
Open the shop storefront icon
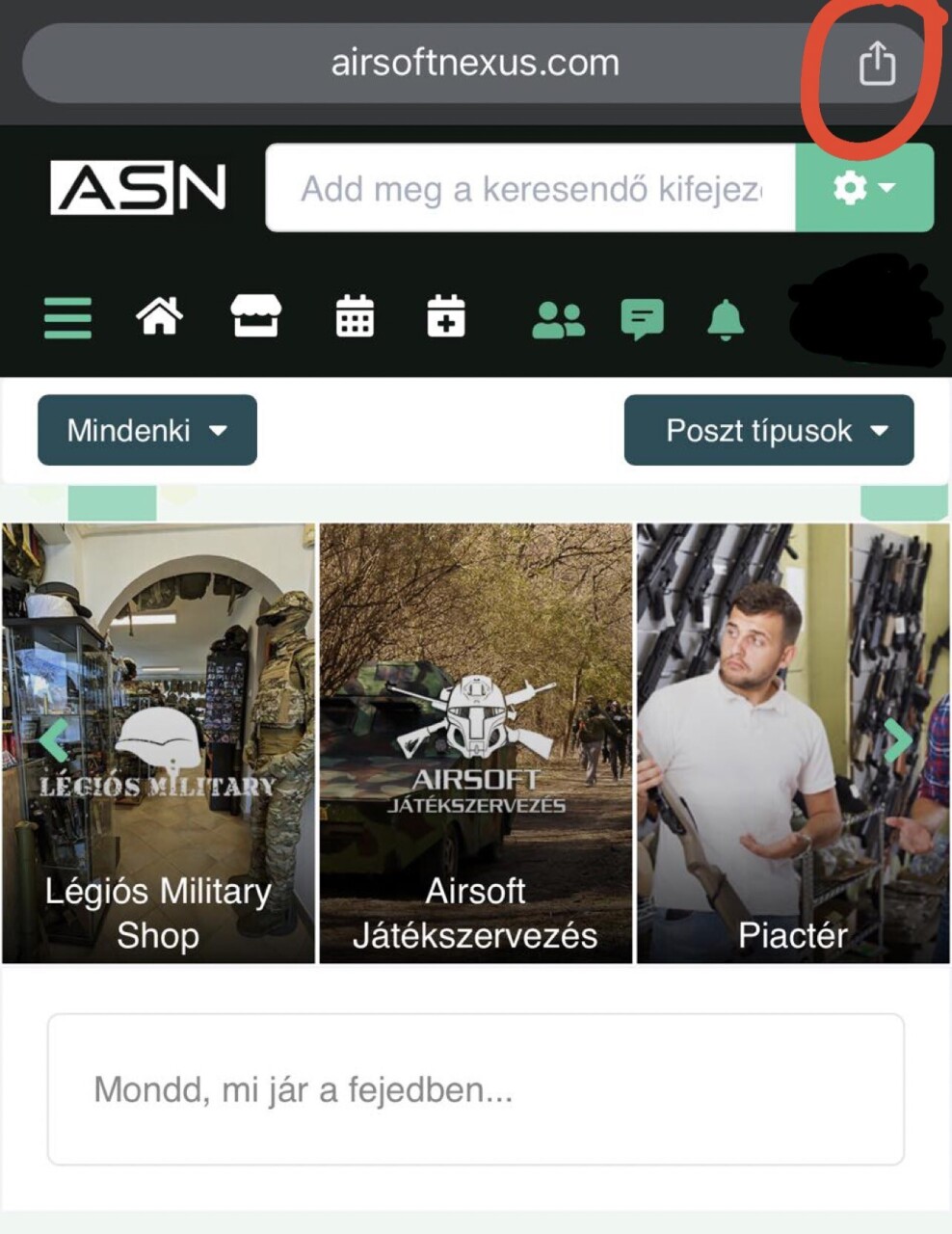tap(255, 316)
